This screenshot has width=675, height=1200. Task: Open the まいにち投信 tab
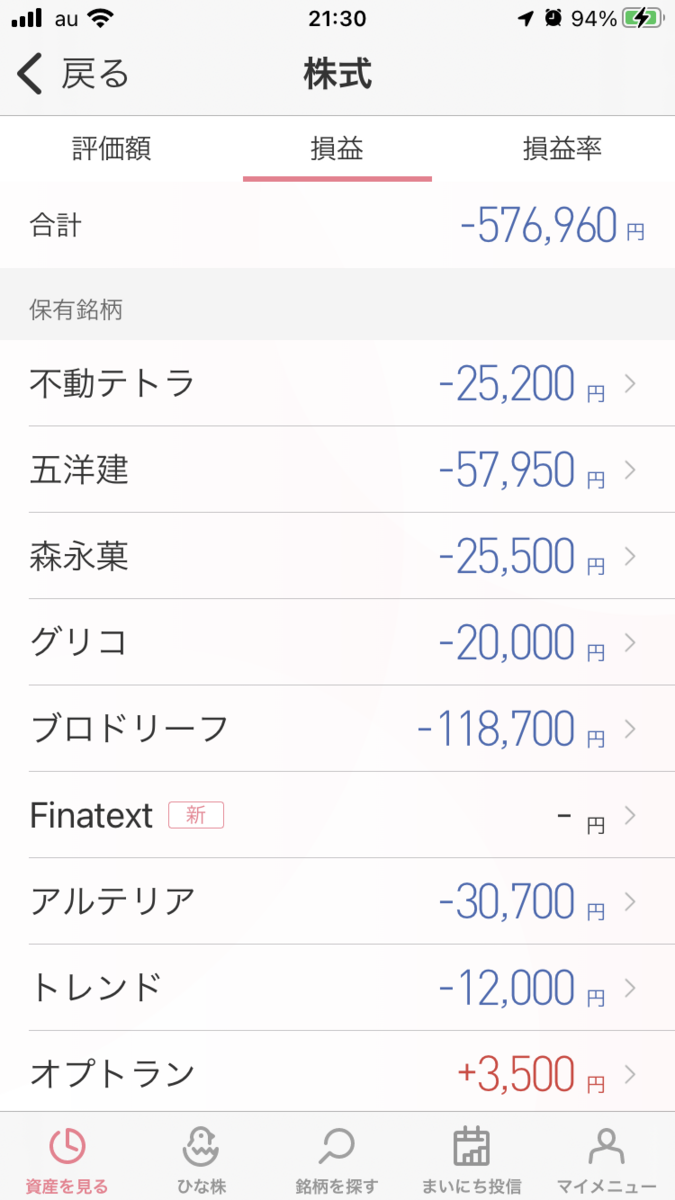coord(472,1158)
